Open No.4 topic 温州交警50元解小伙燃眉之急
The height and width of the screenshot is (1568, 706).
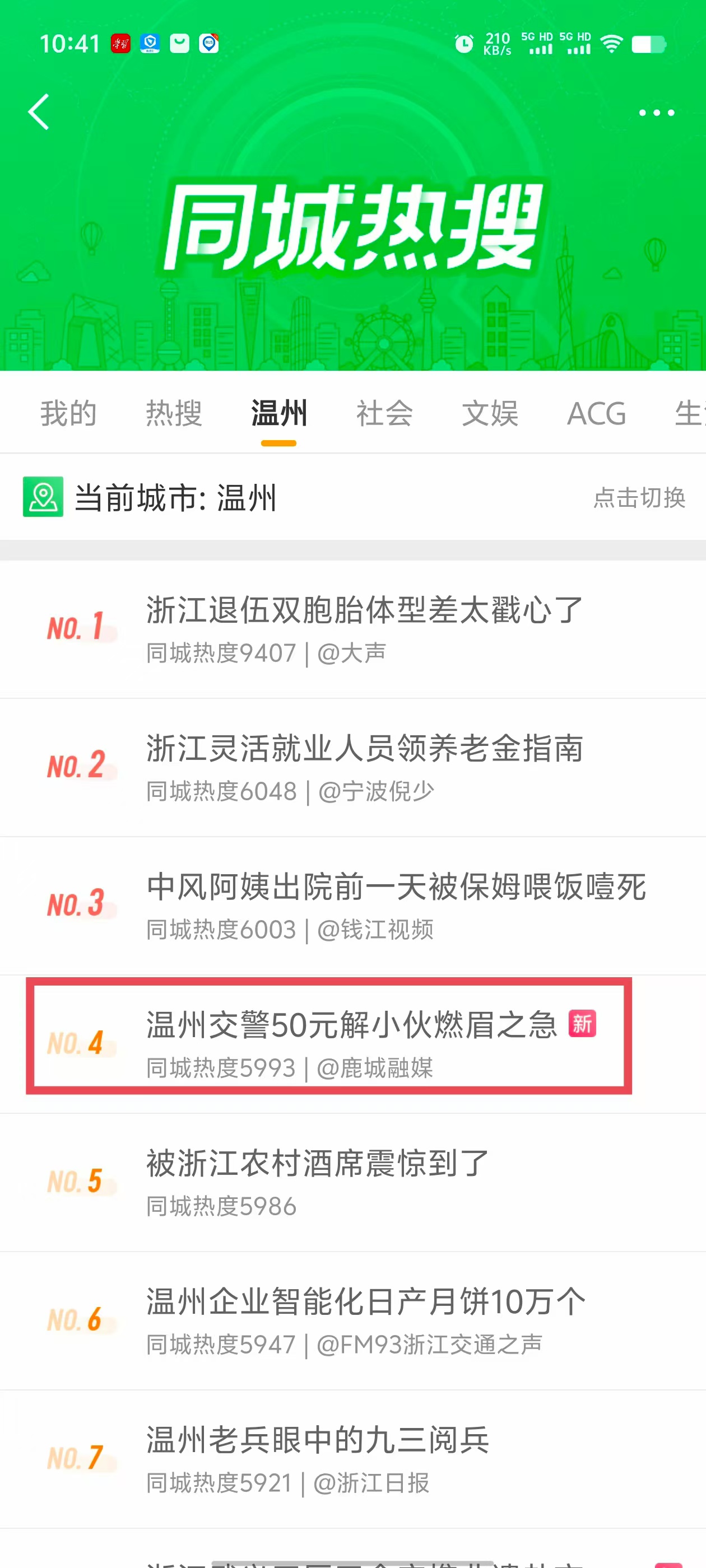click(x=351, y=1025)
